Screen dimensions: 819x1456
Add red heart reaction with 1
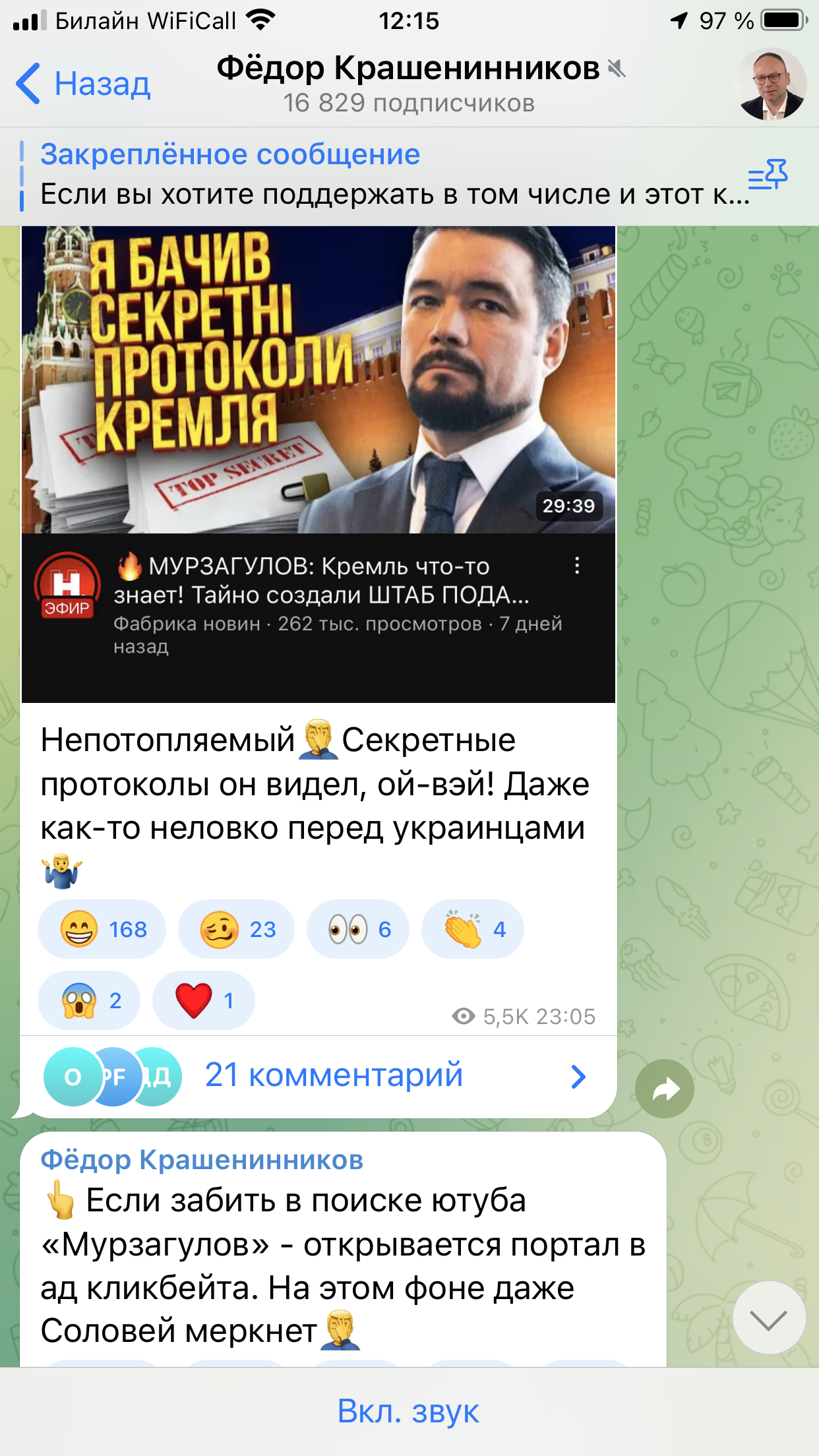(x=204, y=1000)
